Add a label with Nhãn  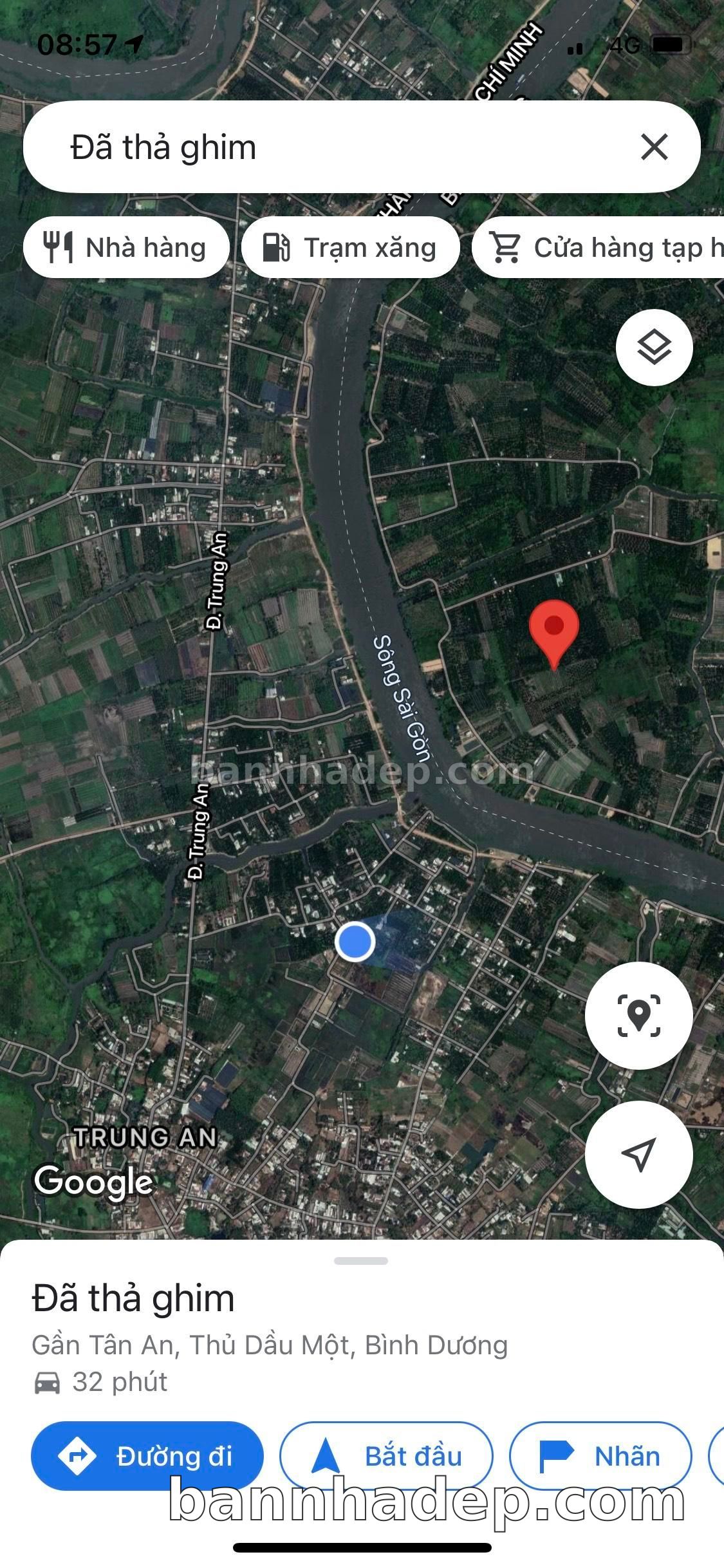click(x=600, y=1455)
